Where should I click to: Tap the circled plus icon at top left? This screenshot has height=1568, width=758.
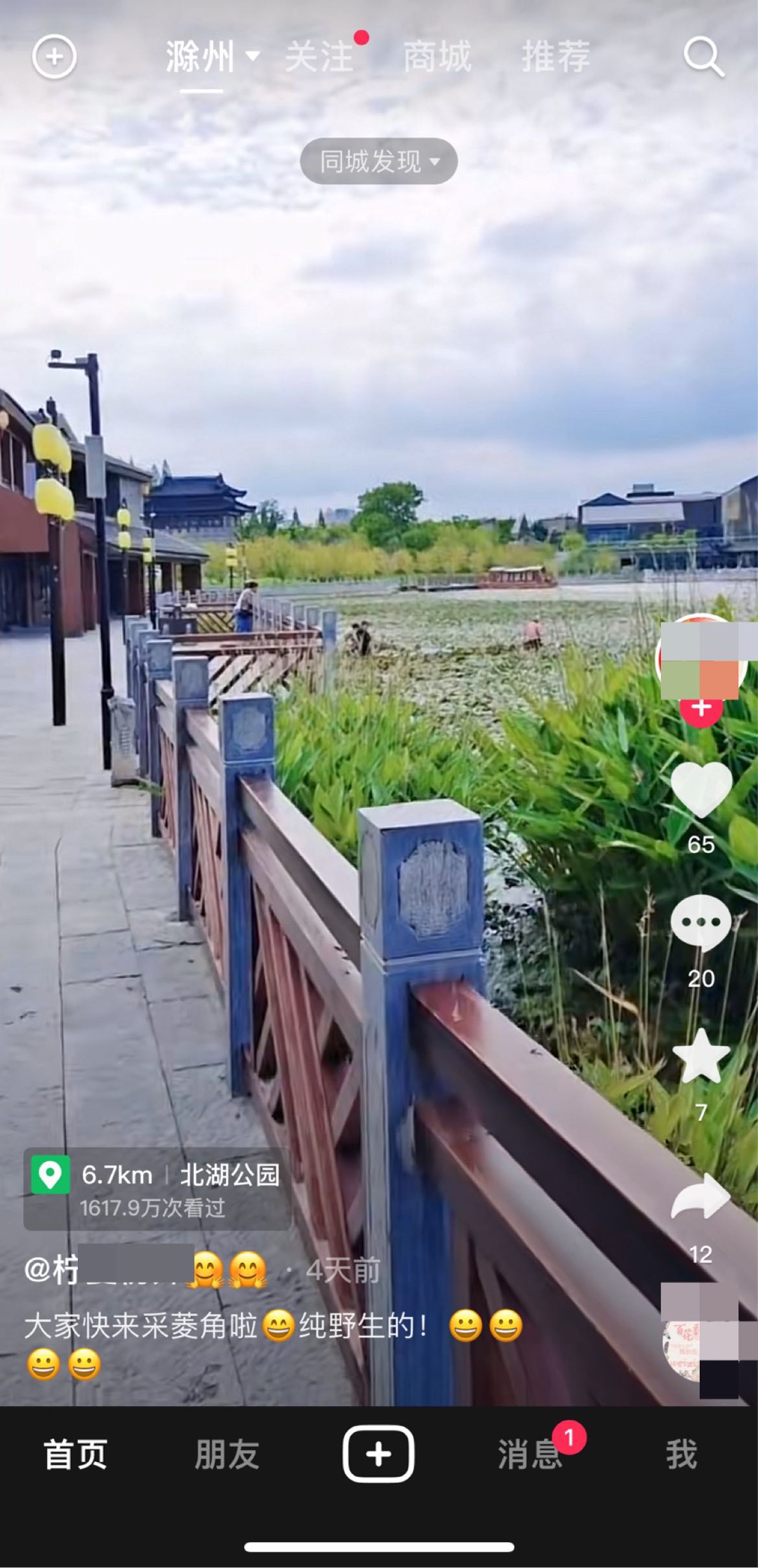click(x=54, y=57)
